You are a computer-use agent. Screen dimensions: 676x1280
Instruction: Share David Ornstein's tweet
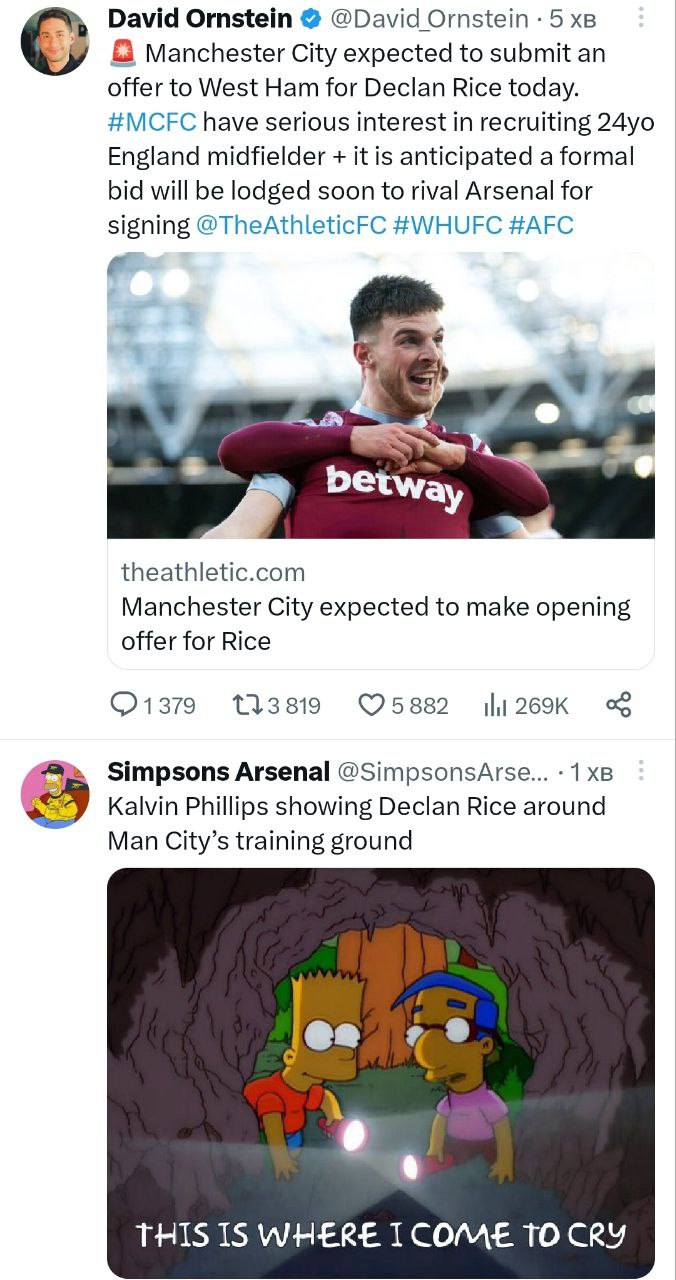619,706
